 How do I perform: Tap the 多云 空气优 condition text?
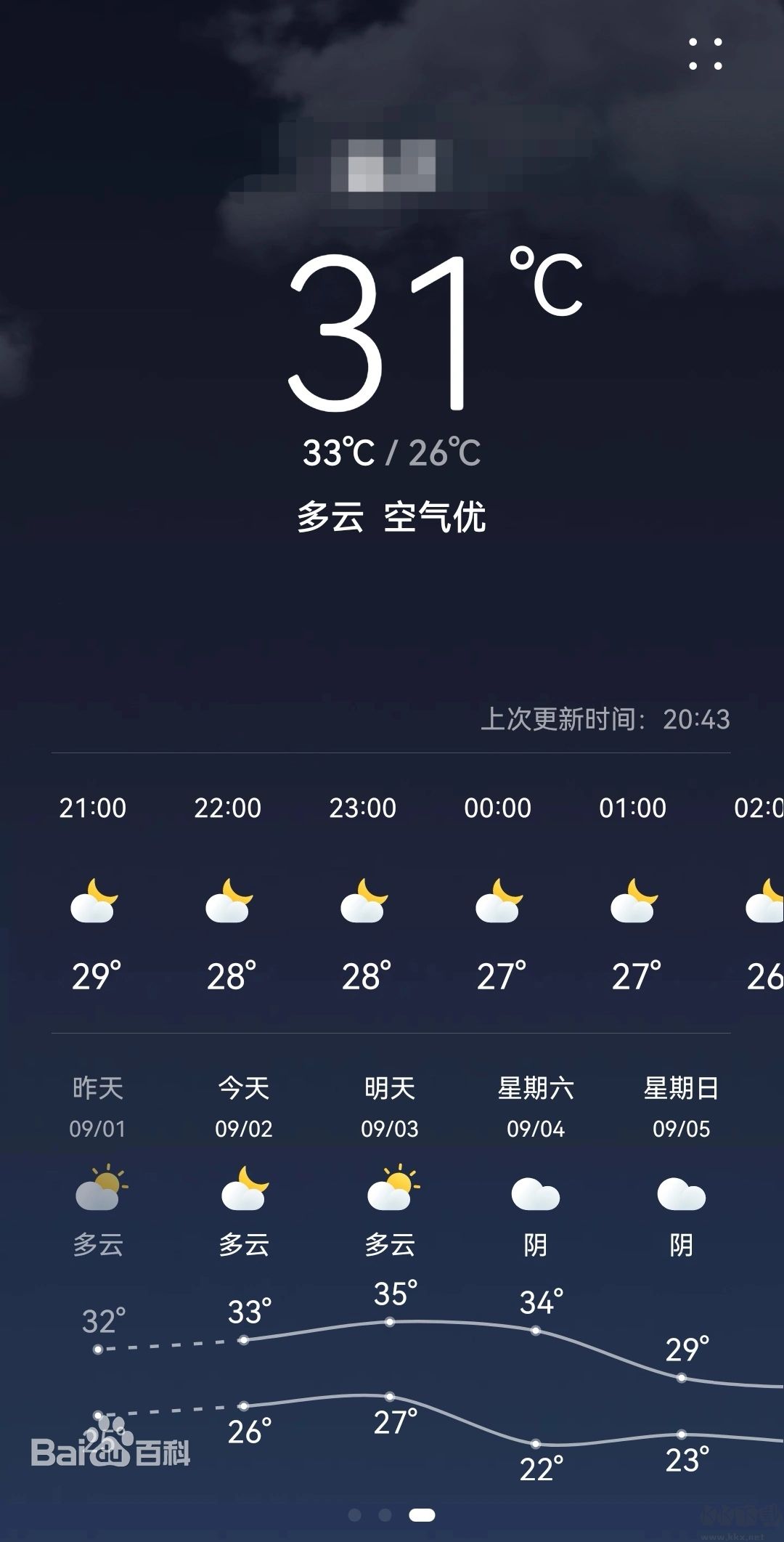point(392,517)
